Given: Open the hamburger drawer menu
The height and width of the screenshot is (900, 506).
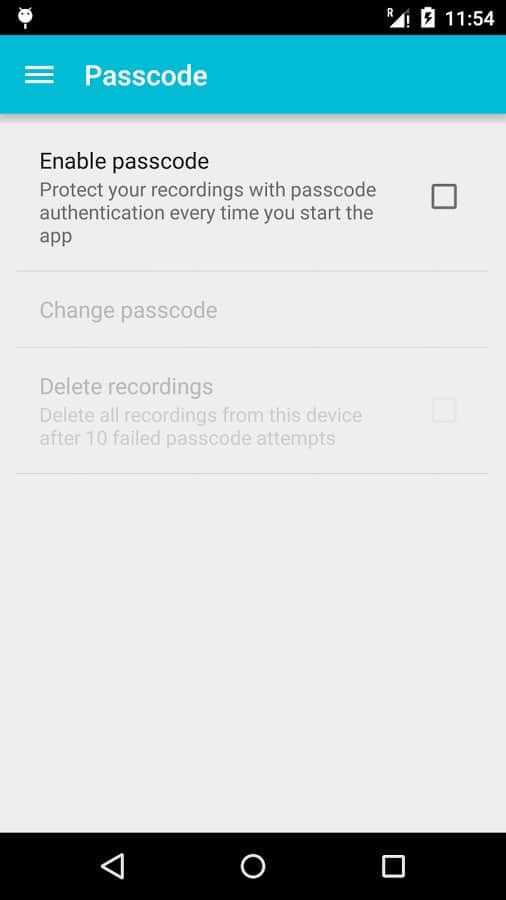Looking at the screenshot, I should [40, 75].
